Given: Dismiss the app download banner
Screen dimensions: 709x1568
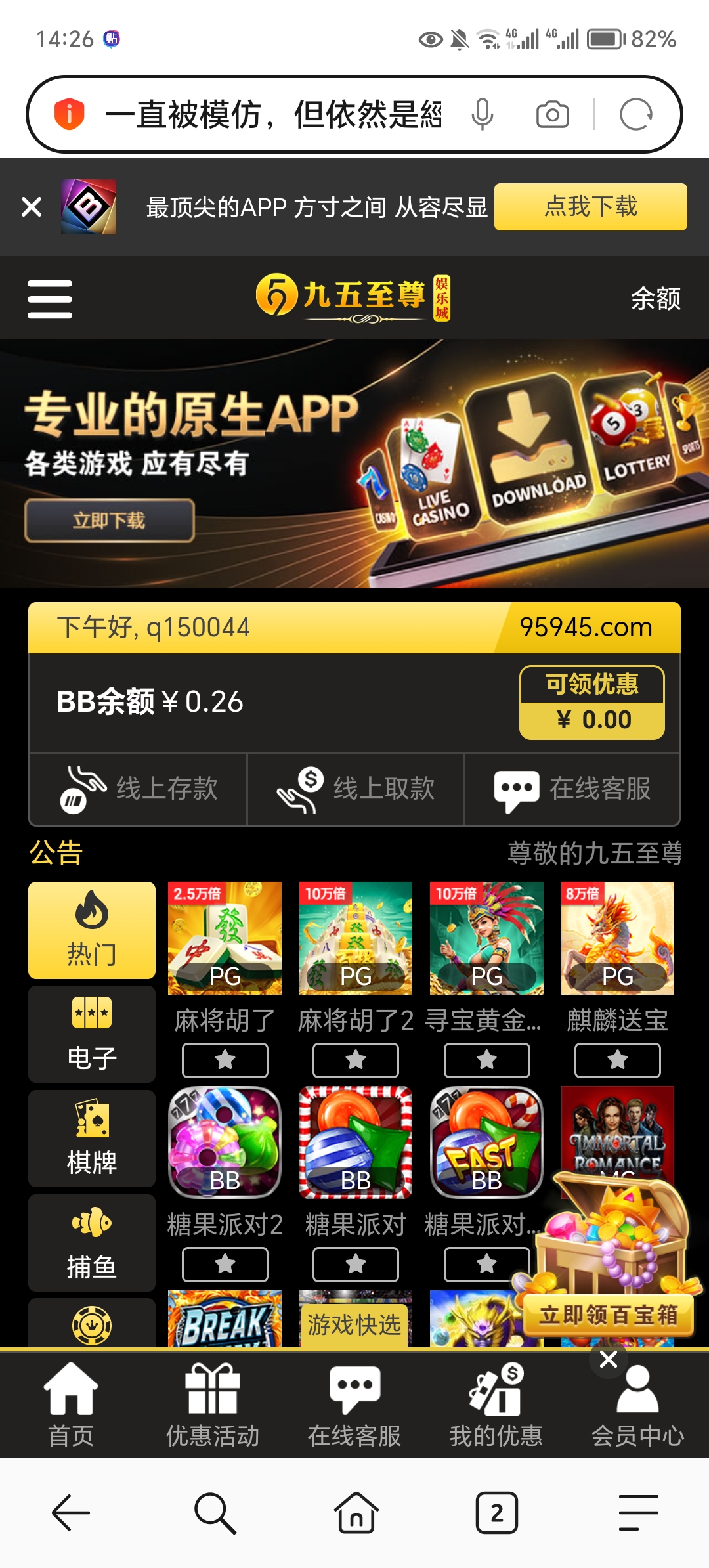Looking at the screenshot, I should 32,207.
